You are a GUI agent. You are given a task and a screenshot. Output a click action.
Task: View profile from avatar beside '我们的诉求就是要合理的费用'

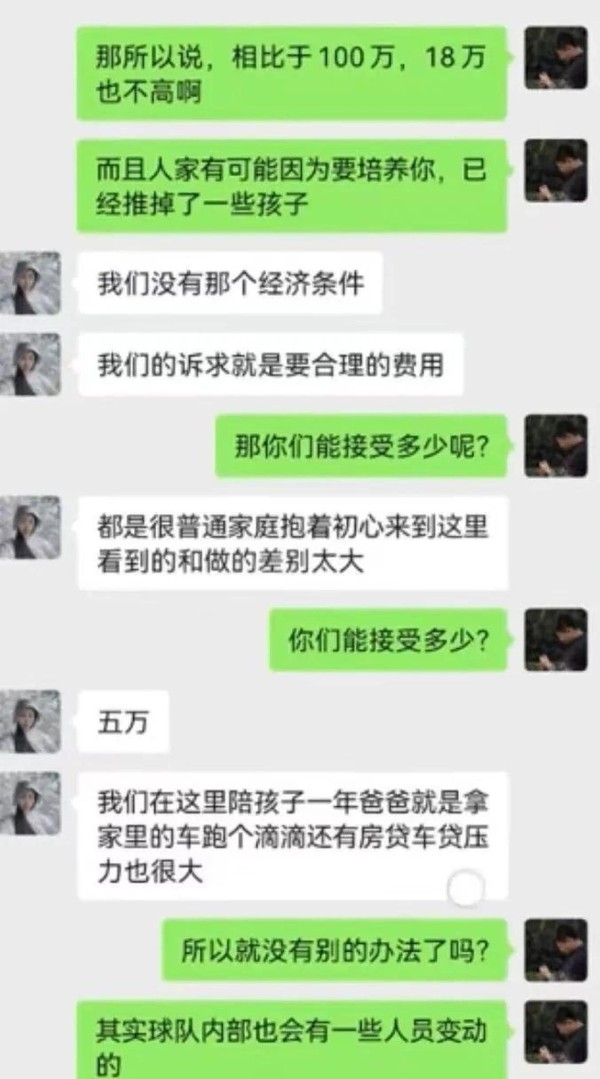click(31, 366)
